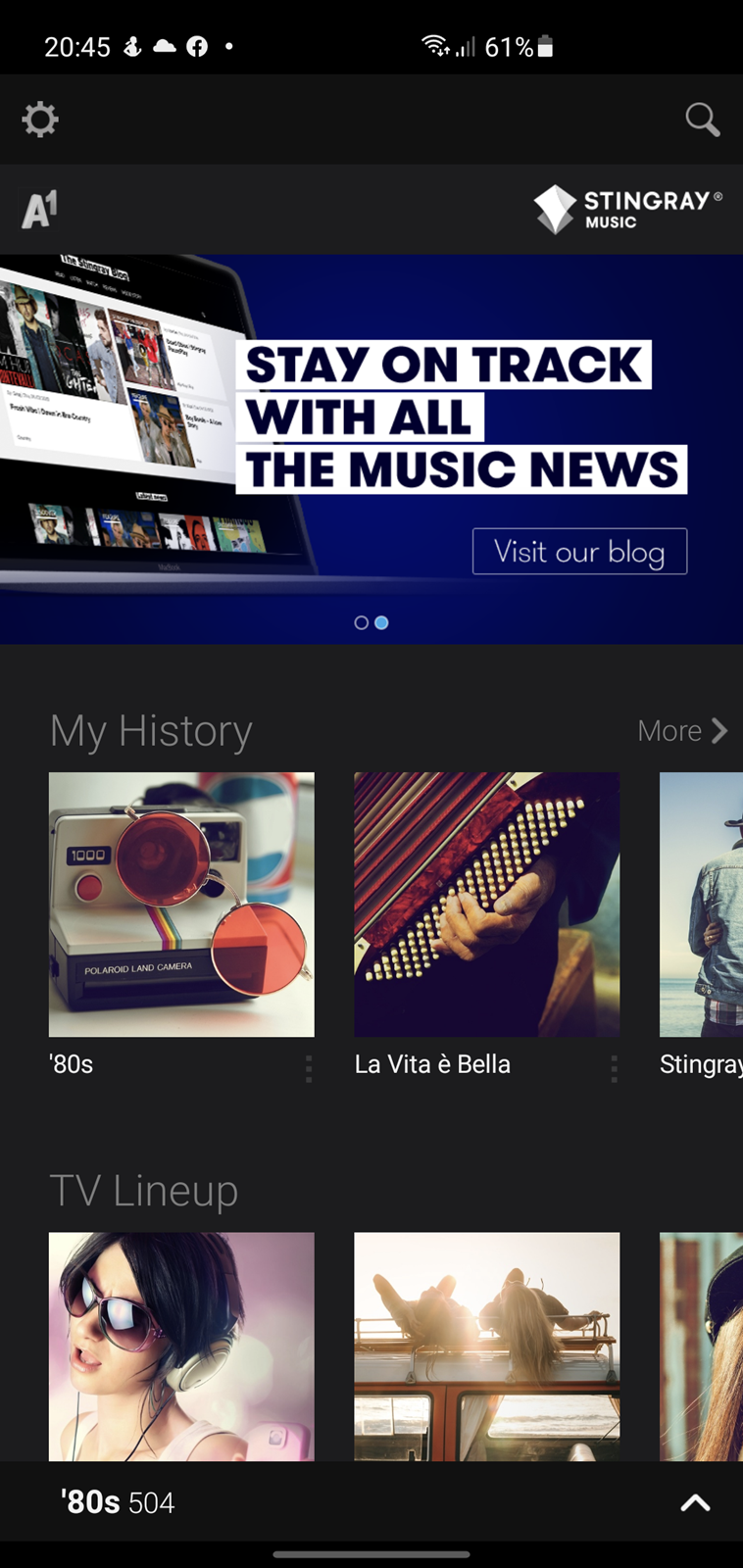The image size is (743, 1568).
Task: Open the La Vita è Bella channel
Action: click(x=486, y=905)
